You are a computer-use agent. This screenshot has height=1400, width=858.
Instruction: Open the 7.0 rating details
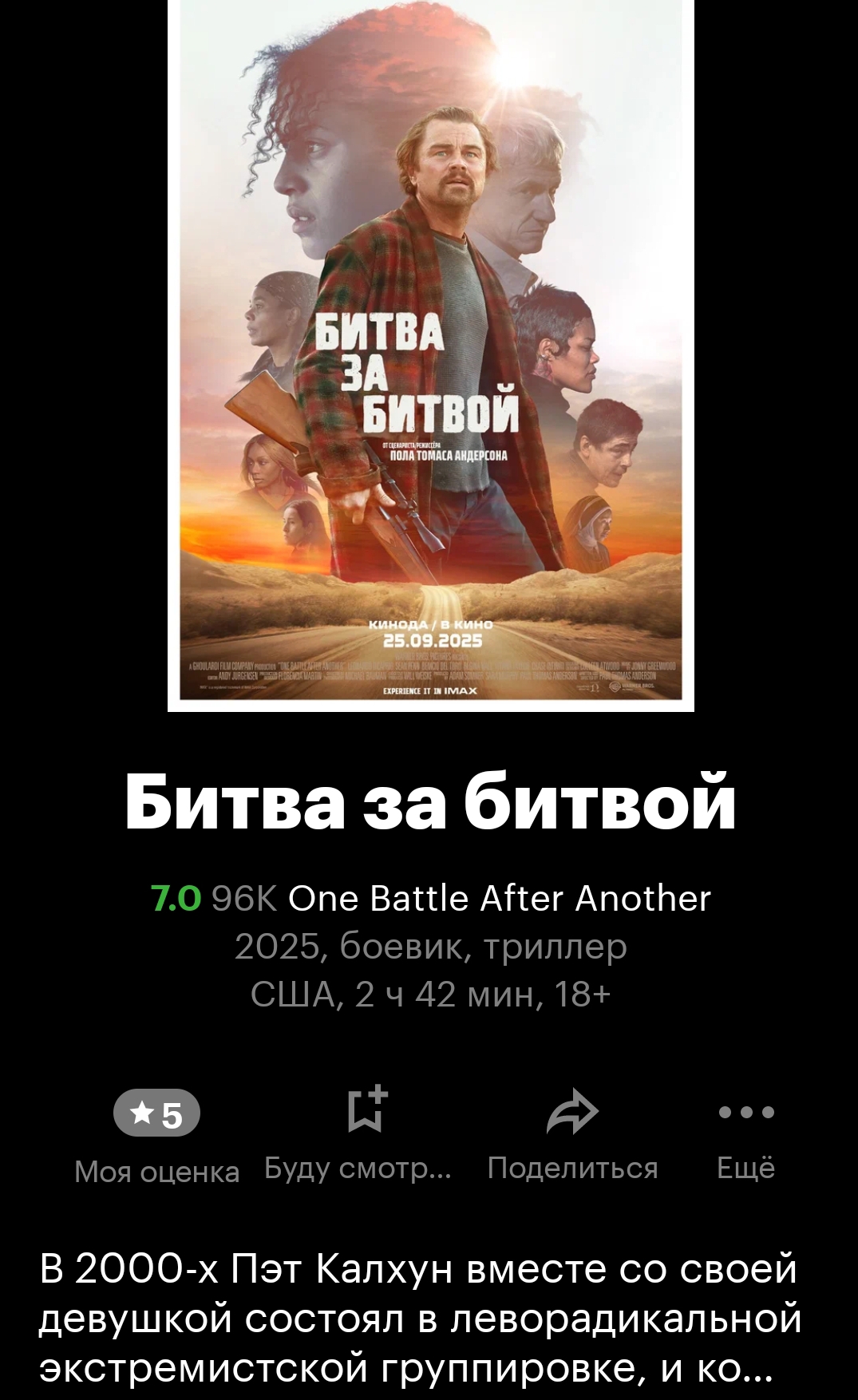(177, 900)
